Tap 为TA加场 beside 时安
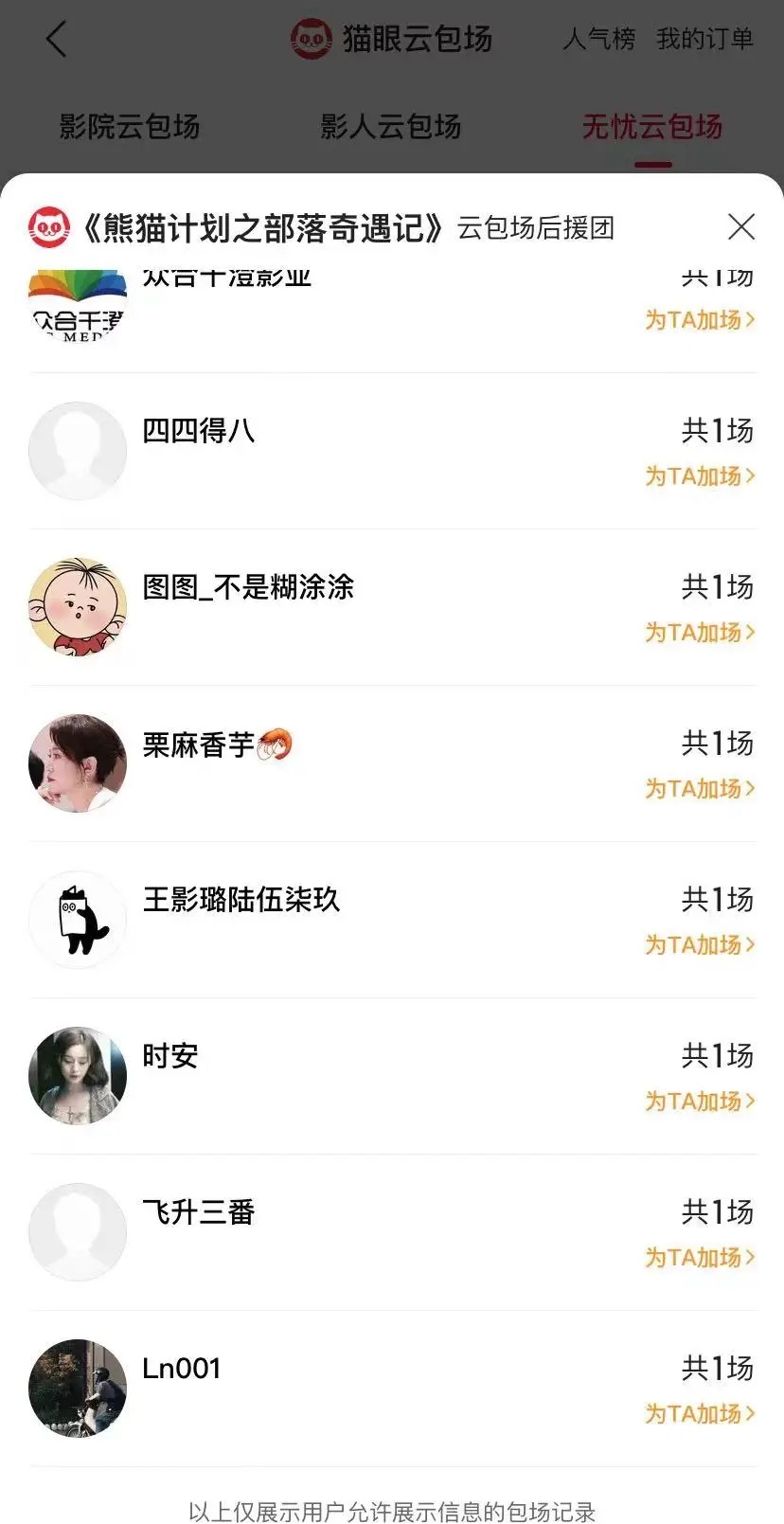The width and height of the screenshot is (784, 1524). click(700, 1102)
